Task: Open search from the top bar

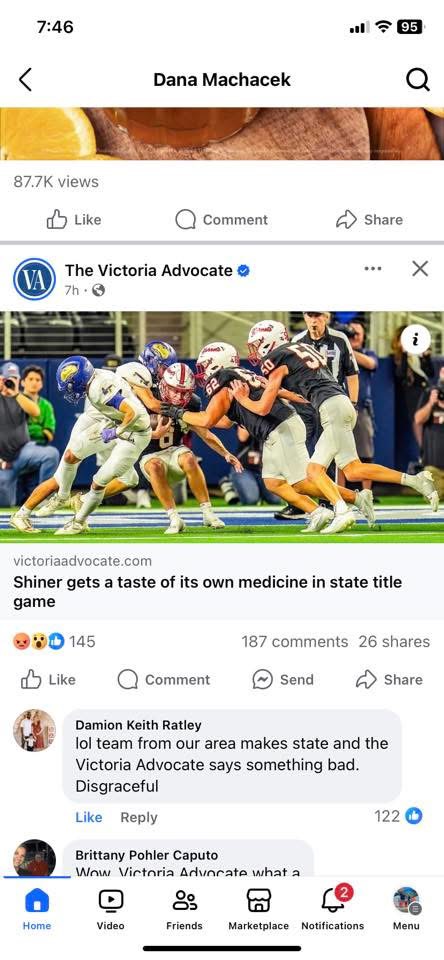Action: pos(418,80)
